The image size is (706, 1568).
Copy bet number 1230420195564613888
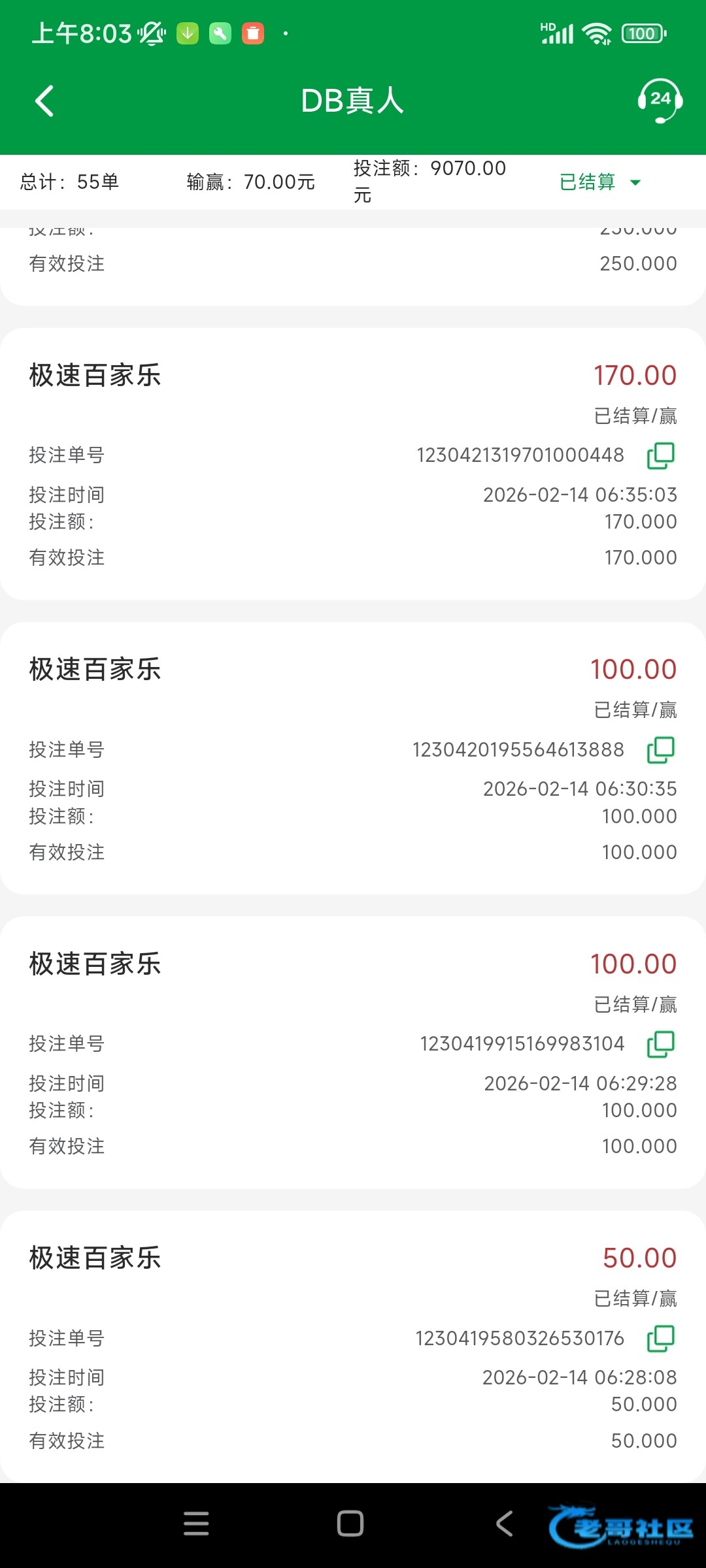click(x=660, y=749)
